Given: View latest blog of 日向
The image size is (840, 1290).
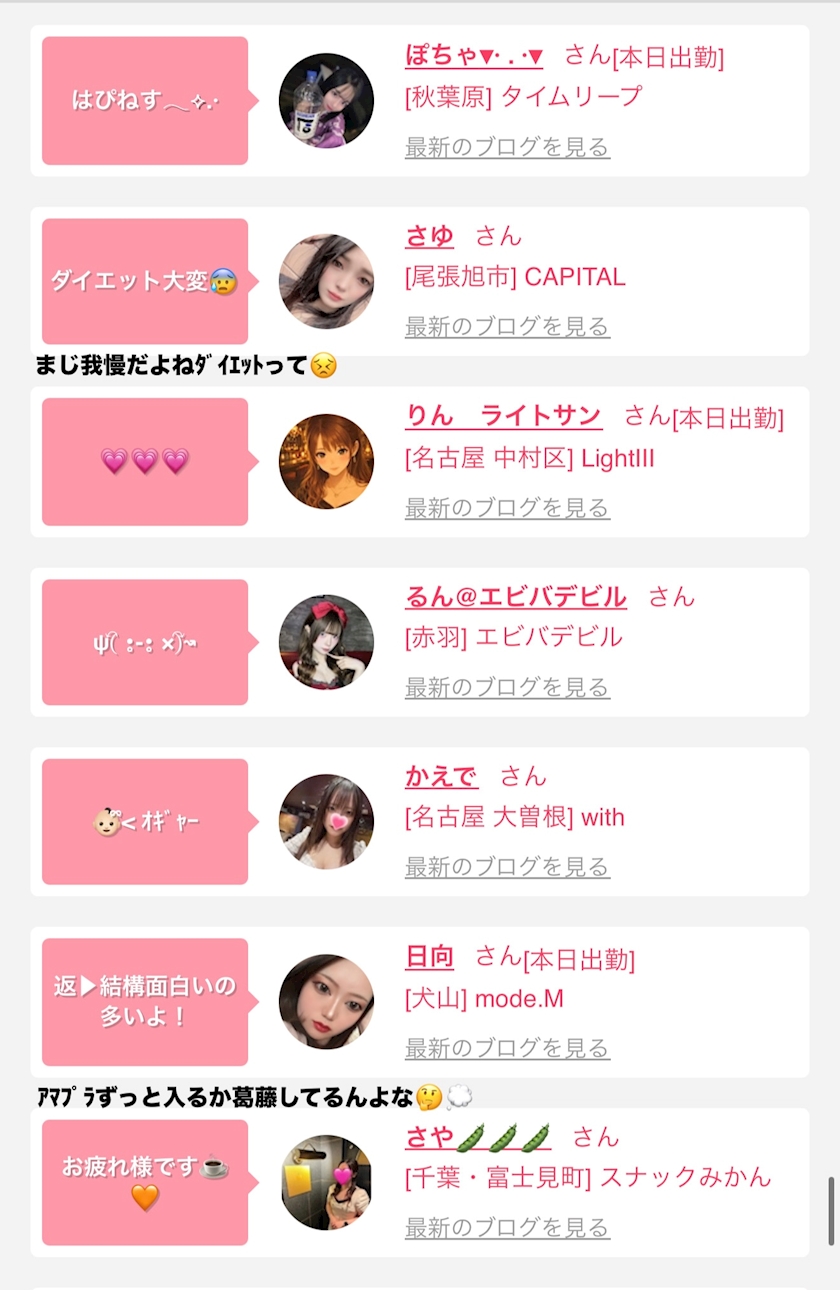Looking at the screenshot, I should point(507,1049).
